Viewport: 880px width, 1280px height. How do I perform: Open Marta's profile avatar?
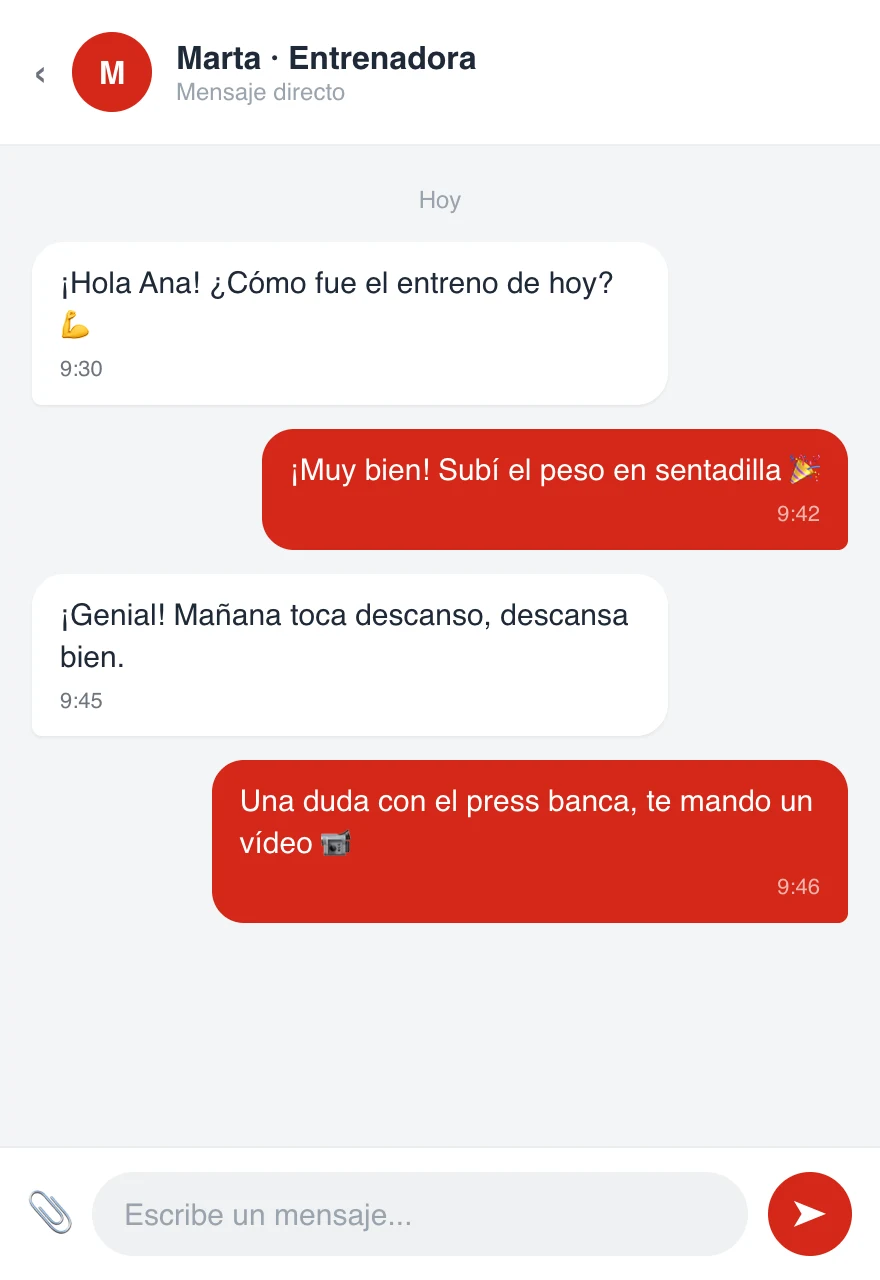112,72
